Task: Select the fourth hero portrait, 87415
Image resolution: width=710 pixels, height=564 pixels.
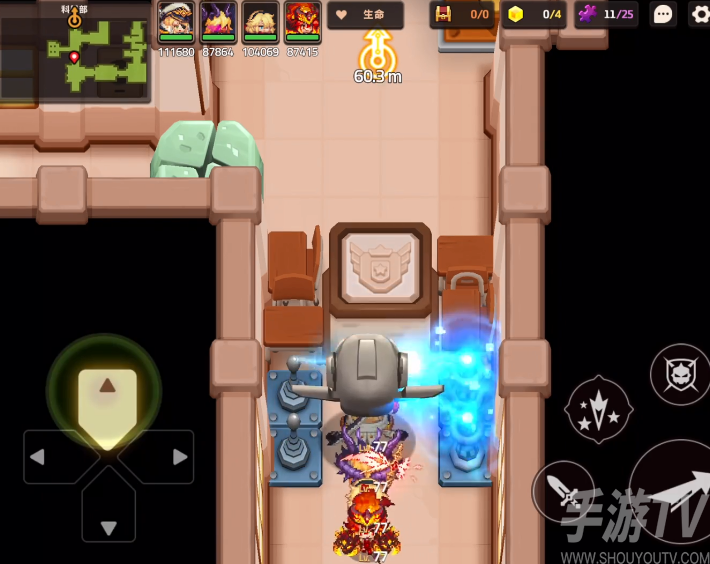Action: click(x=302, y=20)
